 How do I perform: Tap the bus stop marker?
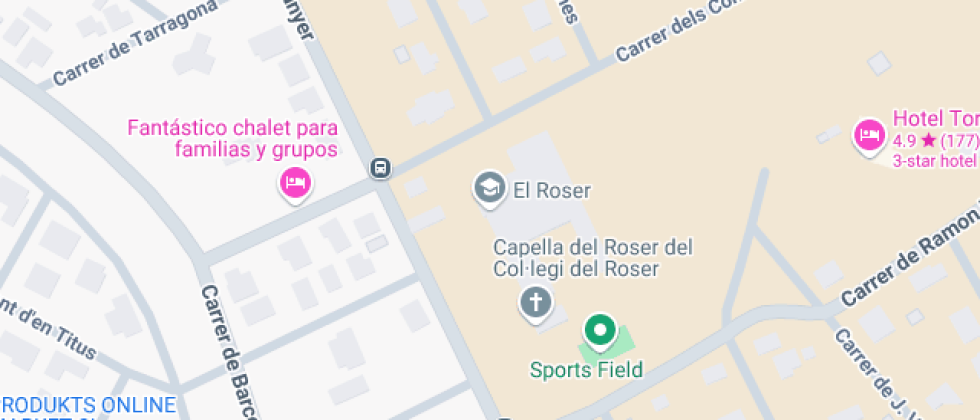tap(380, 167)
